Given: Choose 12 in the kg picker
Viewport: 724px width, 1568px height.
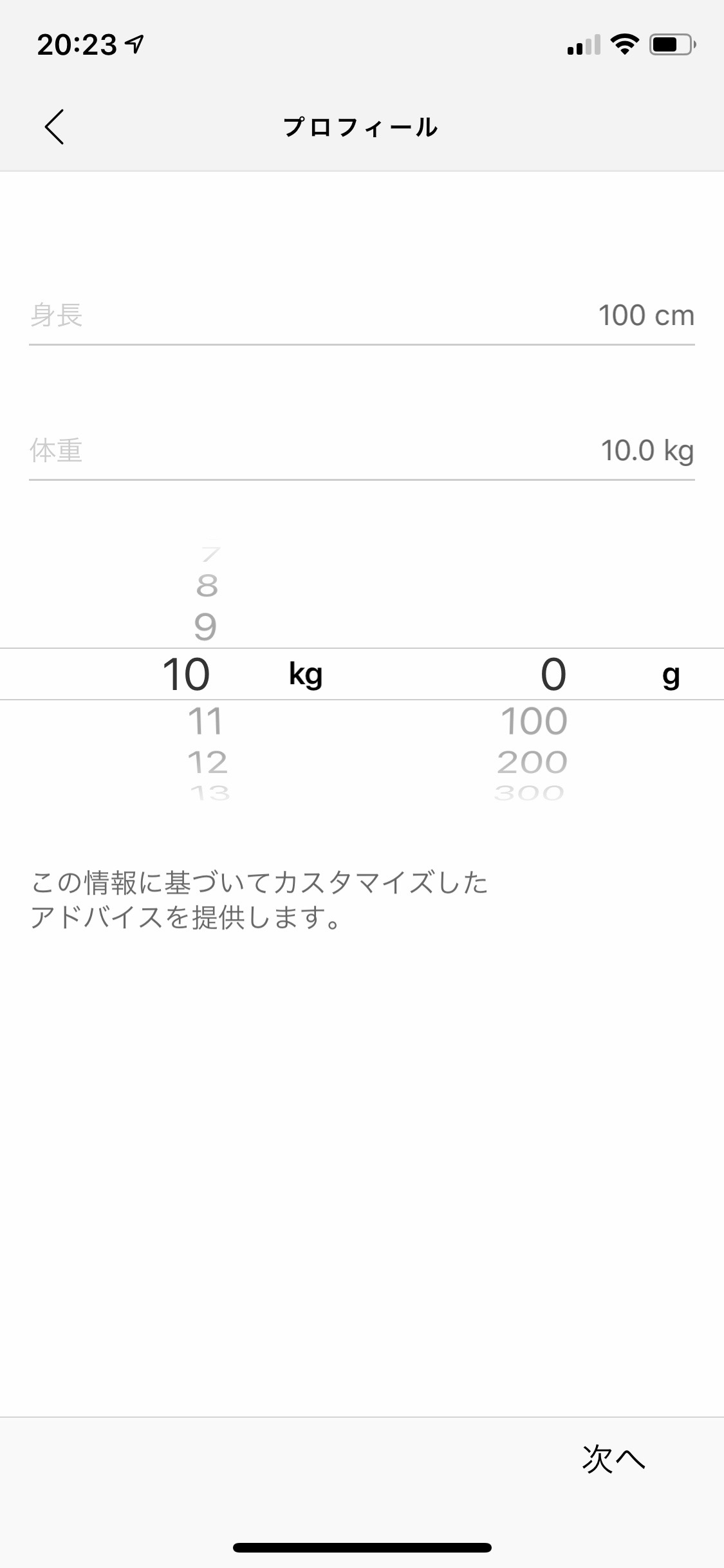Looking at the screenshot, I should click(x=207, y=762).
